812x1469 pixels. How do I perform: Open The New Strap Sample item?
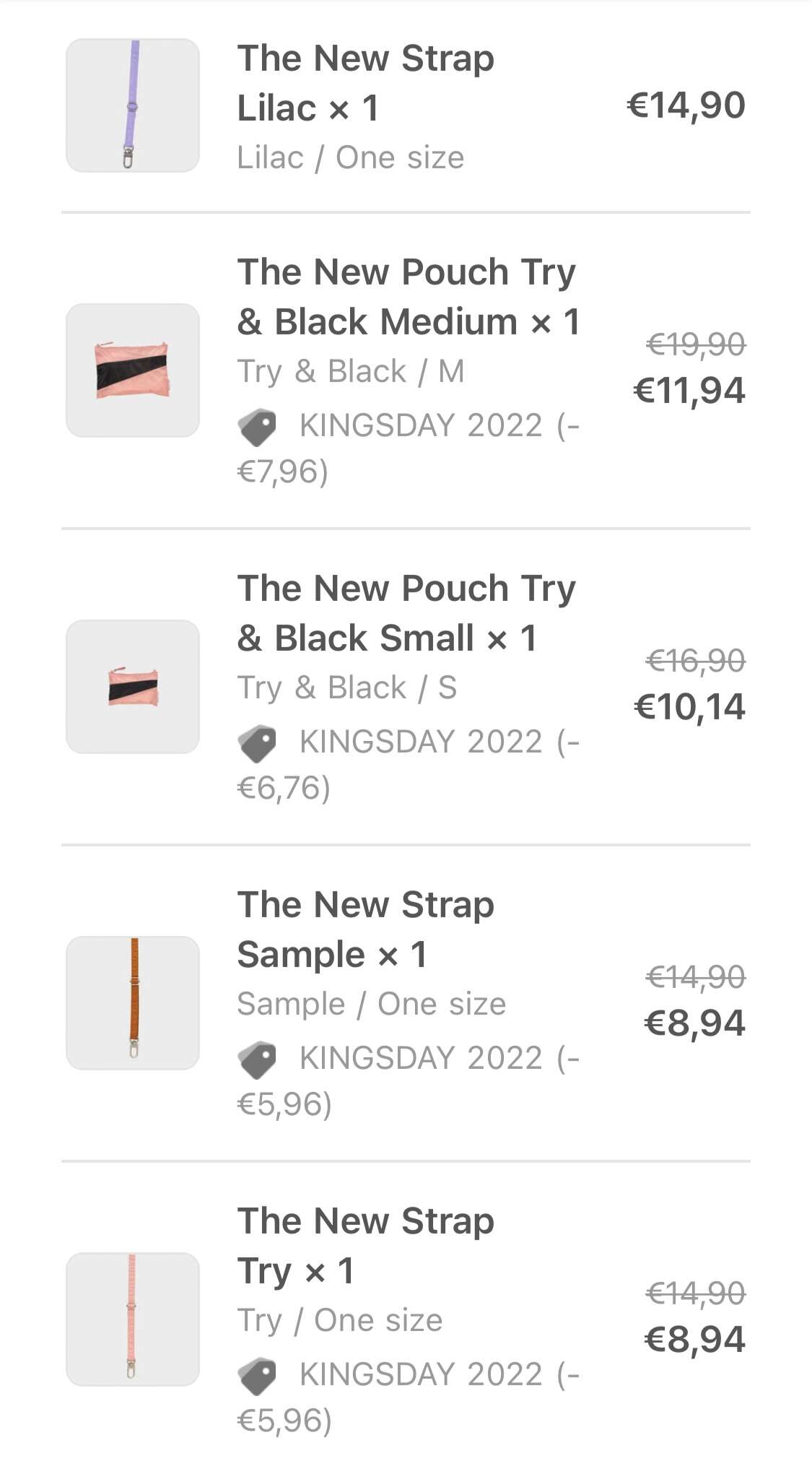point(406,1003)
